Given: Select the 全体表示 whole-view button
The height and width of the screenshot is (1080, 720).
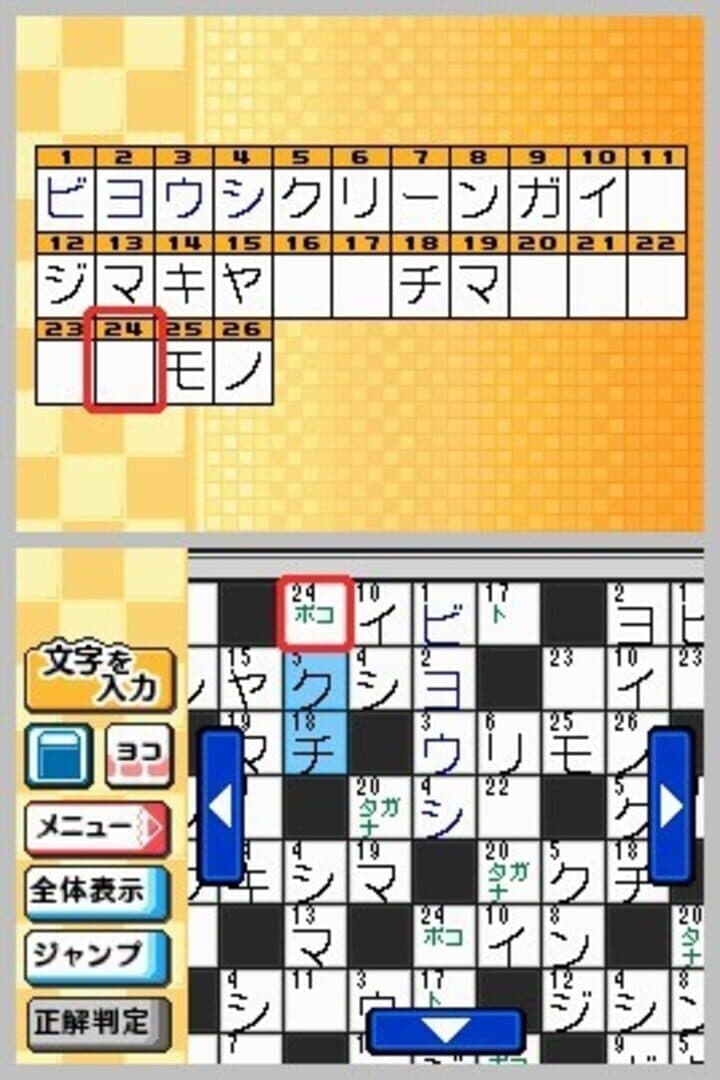Looking at the screenshot, I should (x=97, y=893).
